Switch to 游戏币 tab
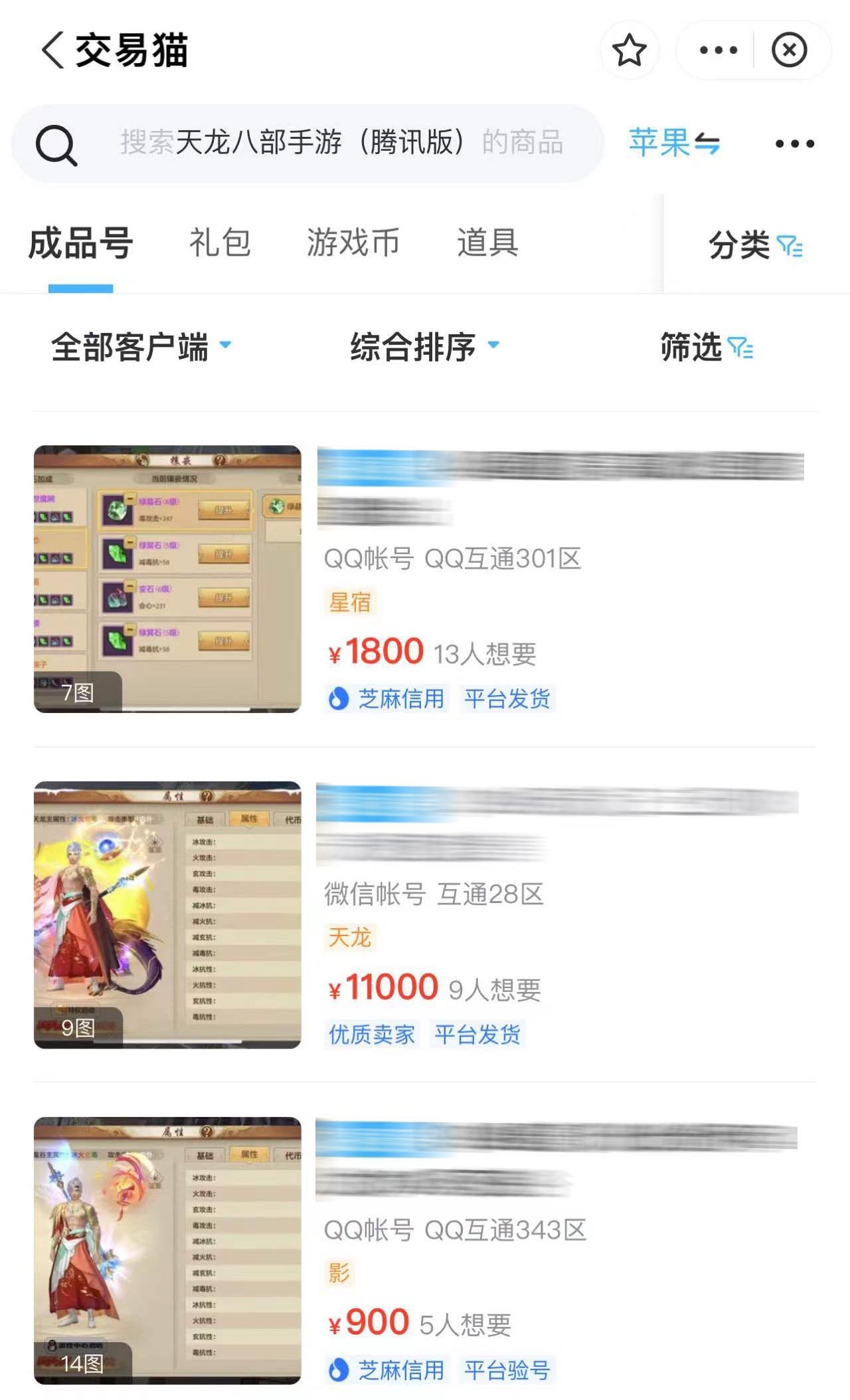The image size is (850, 1400). pyautogui.click(x=353, y=243)
